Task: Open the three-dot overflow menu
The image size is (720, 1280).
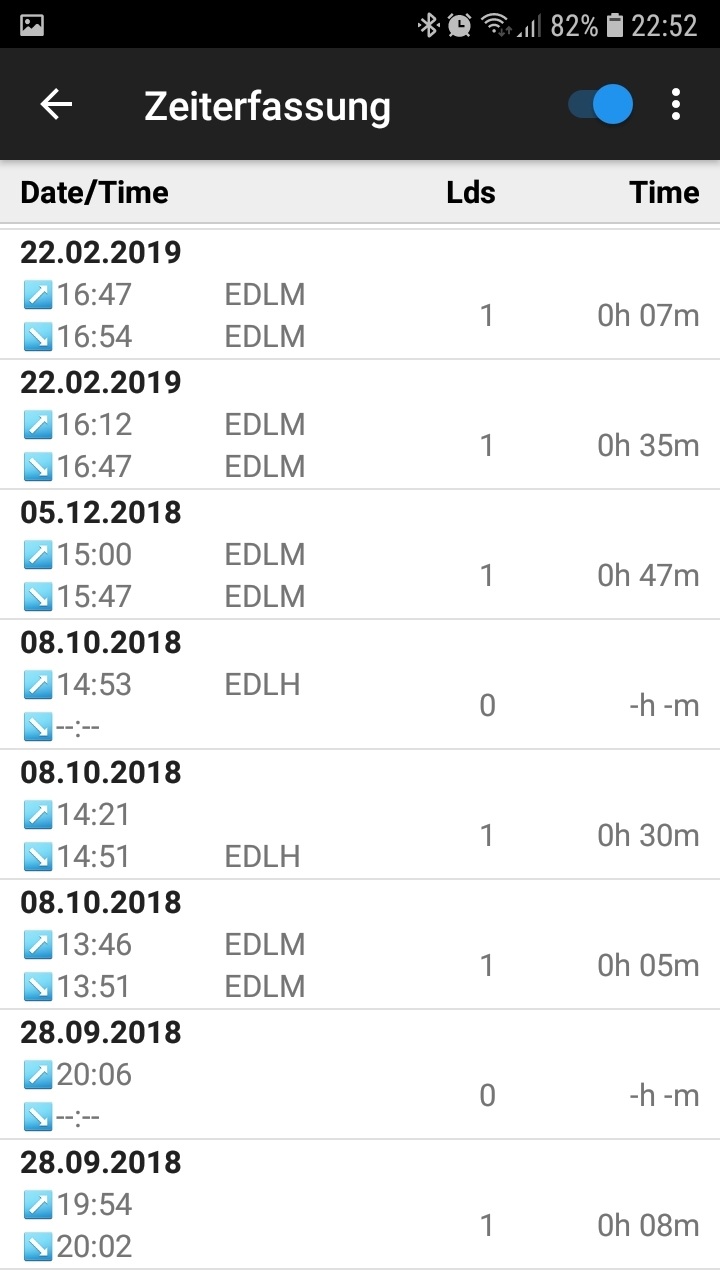Action: 676,105
